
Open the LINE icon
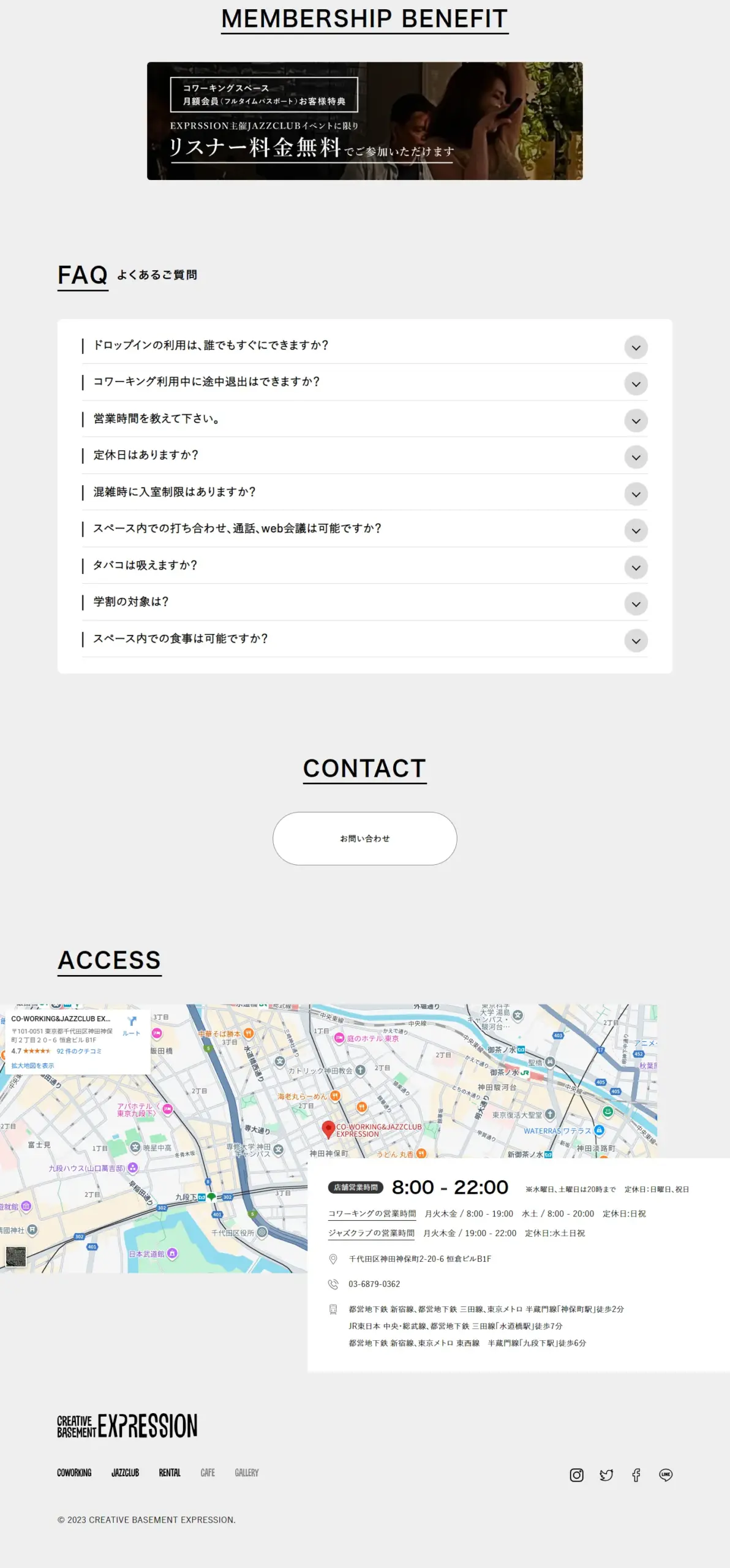666,1475
